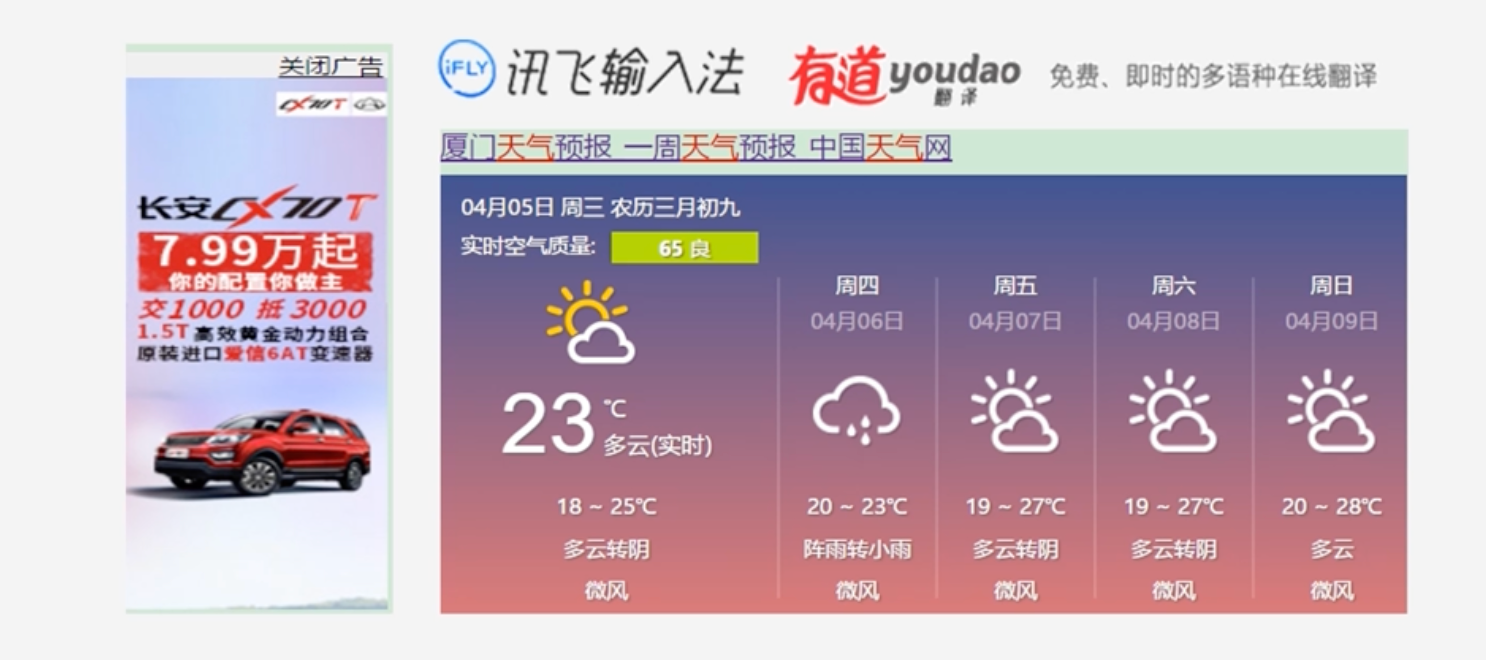Open the 讯飞输入法 banner
Viewport: 1486px width, 660px height.
coord(591,72)
